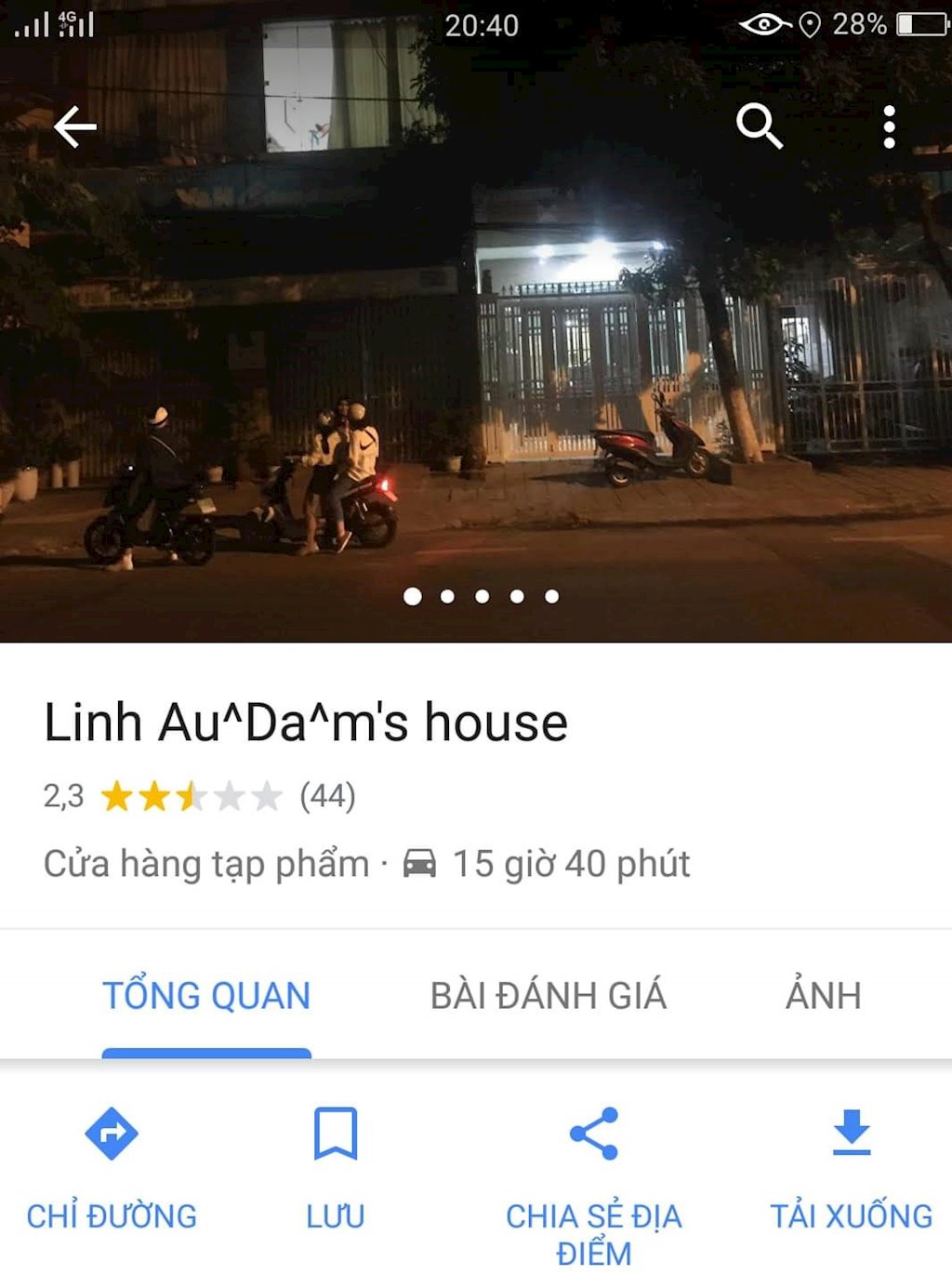Open the three-dot overflow menu

pyautogui.click(x=889, y=126)
